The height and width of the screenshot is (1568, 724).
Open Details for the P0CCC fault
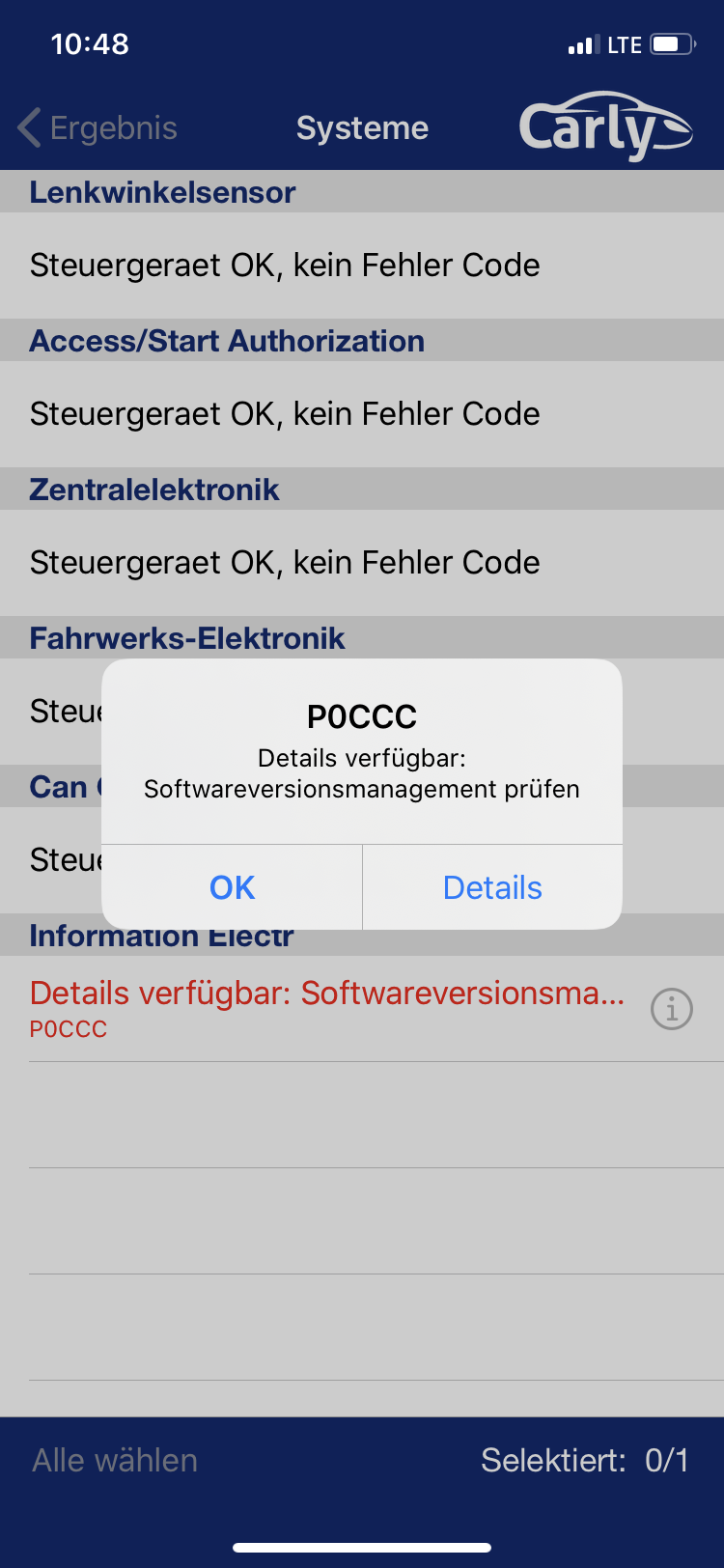click(492, 887)
